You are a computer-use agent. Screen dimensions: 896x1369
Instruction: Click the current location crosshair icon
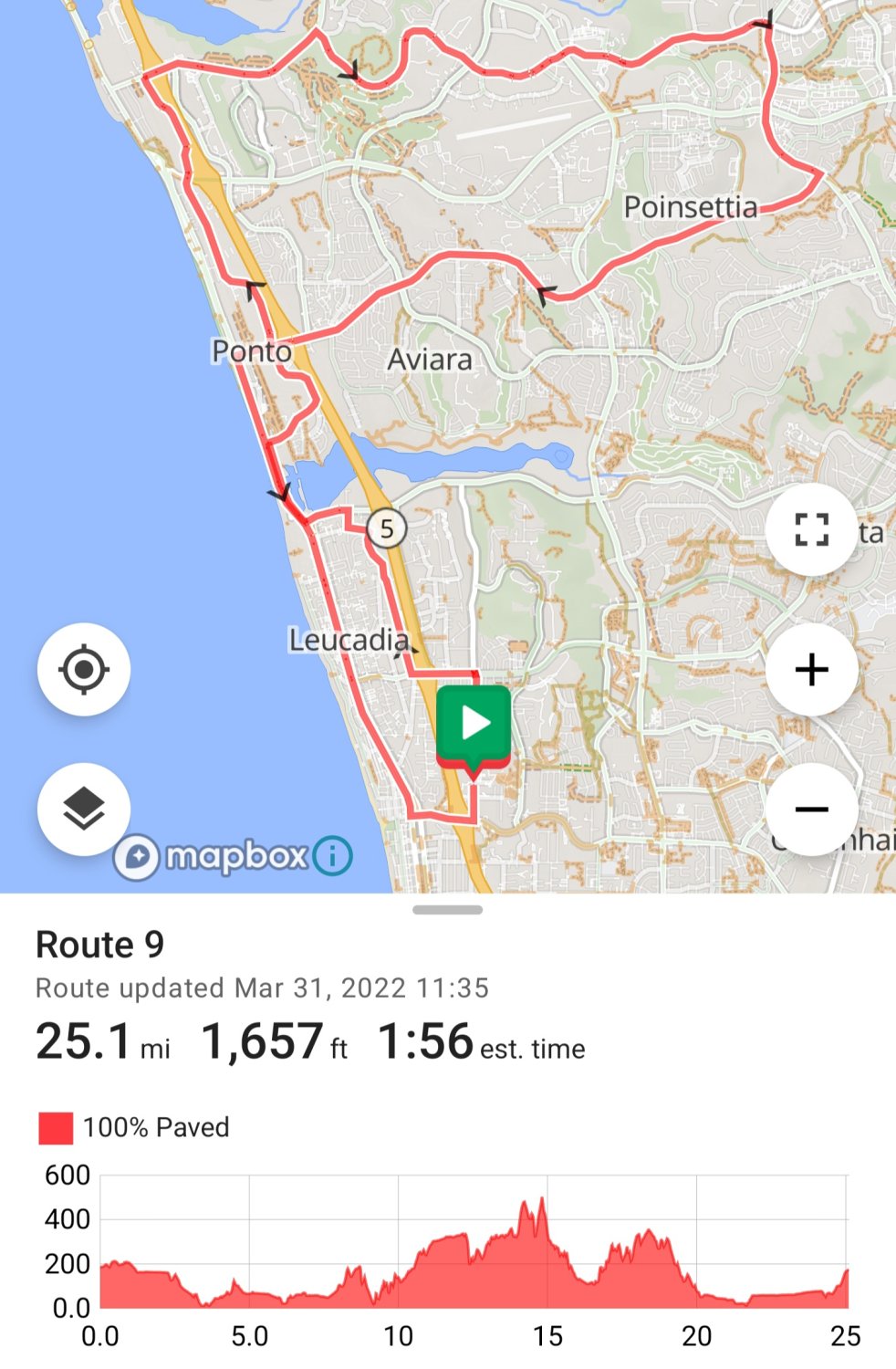[82, 668]
